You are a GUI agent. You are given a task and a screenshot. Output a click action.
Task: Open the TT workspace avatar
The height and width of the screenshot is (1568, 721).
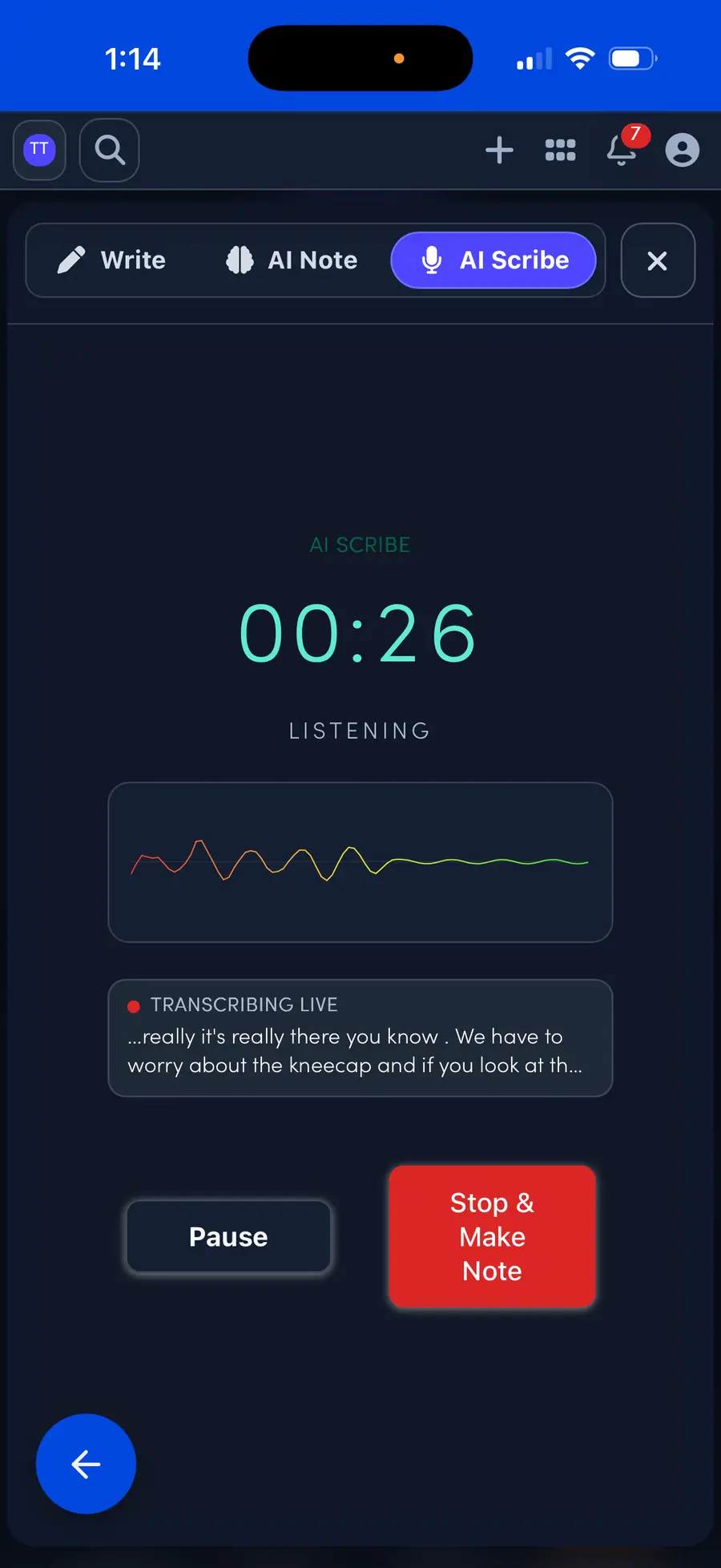[x=39, y=150]
